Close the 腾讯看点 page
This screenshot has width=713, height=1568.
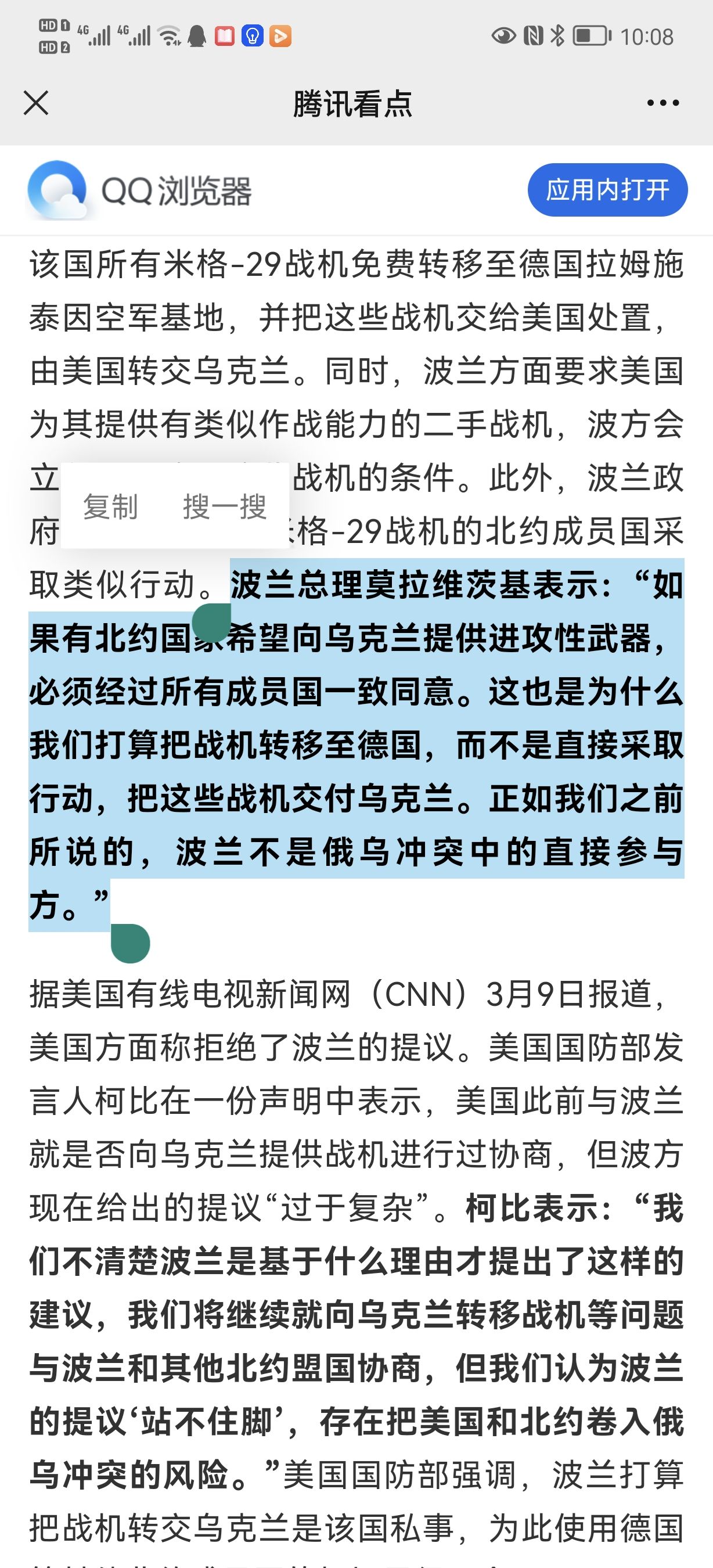[x=36, y=103]
